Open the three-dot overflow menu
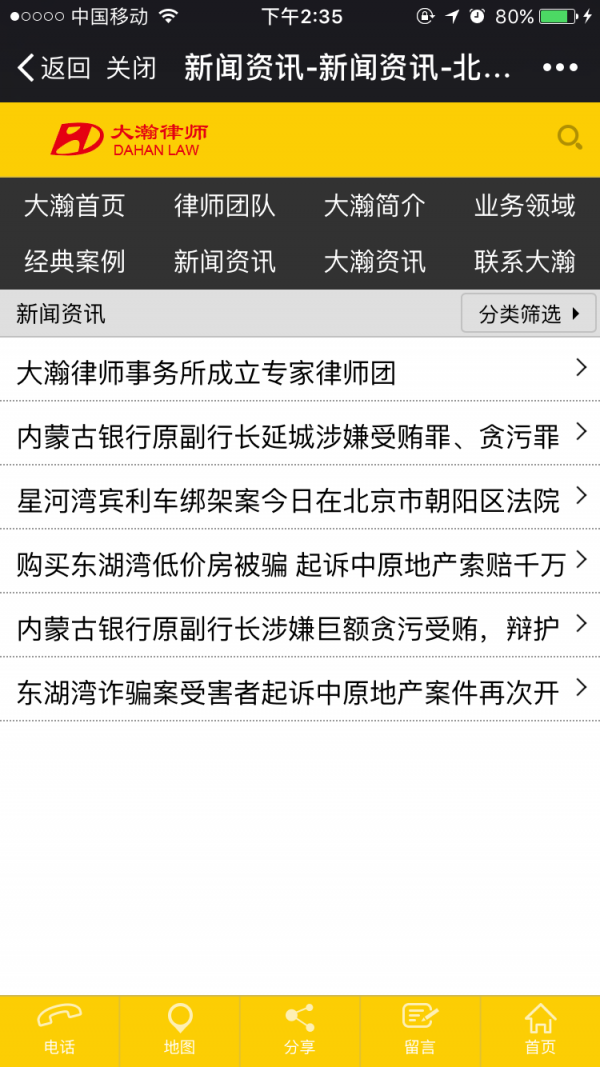This screenshot has height=1067, width=600. [x=560, y=68]
